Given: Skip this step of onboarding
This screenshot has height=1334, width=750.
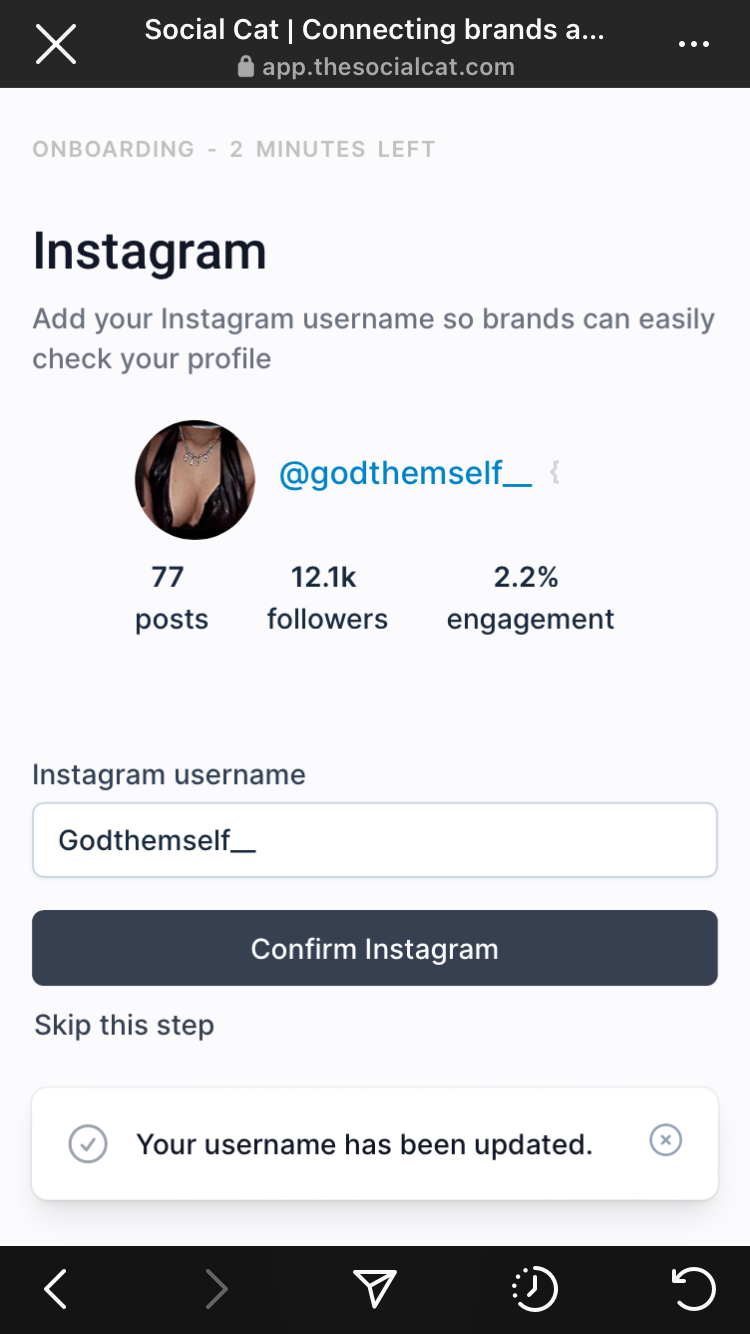Looking at the screenshot, I should (124, 1025).
